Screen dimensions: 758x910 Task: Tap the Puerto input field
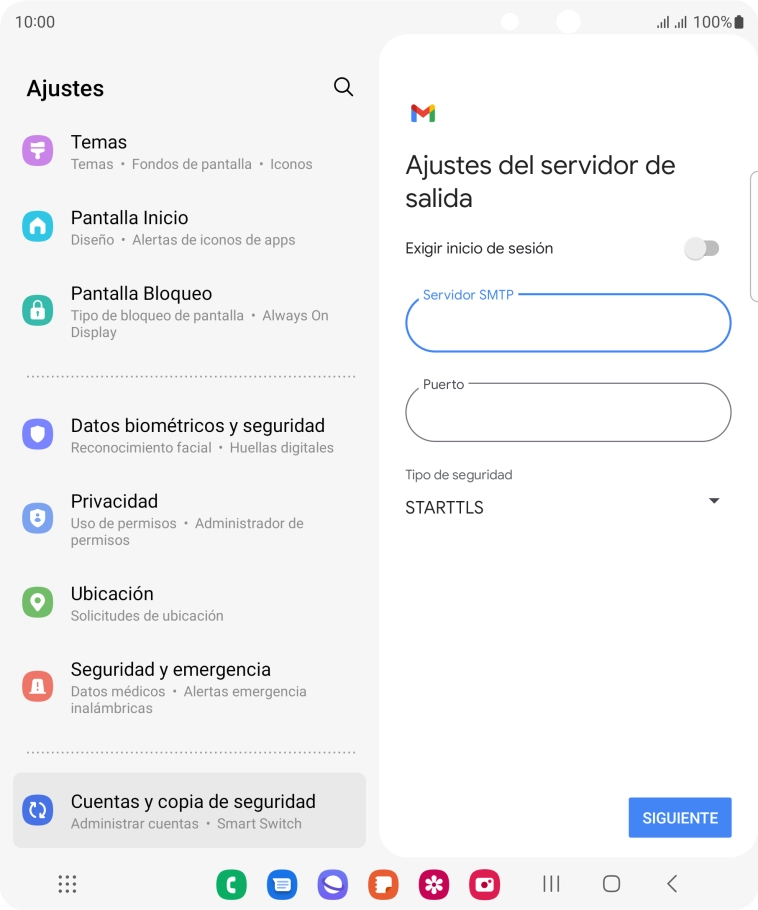(567, 412)
